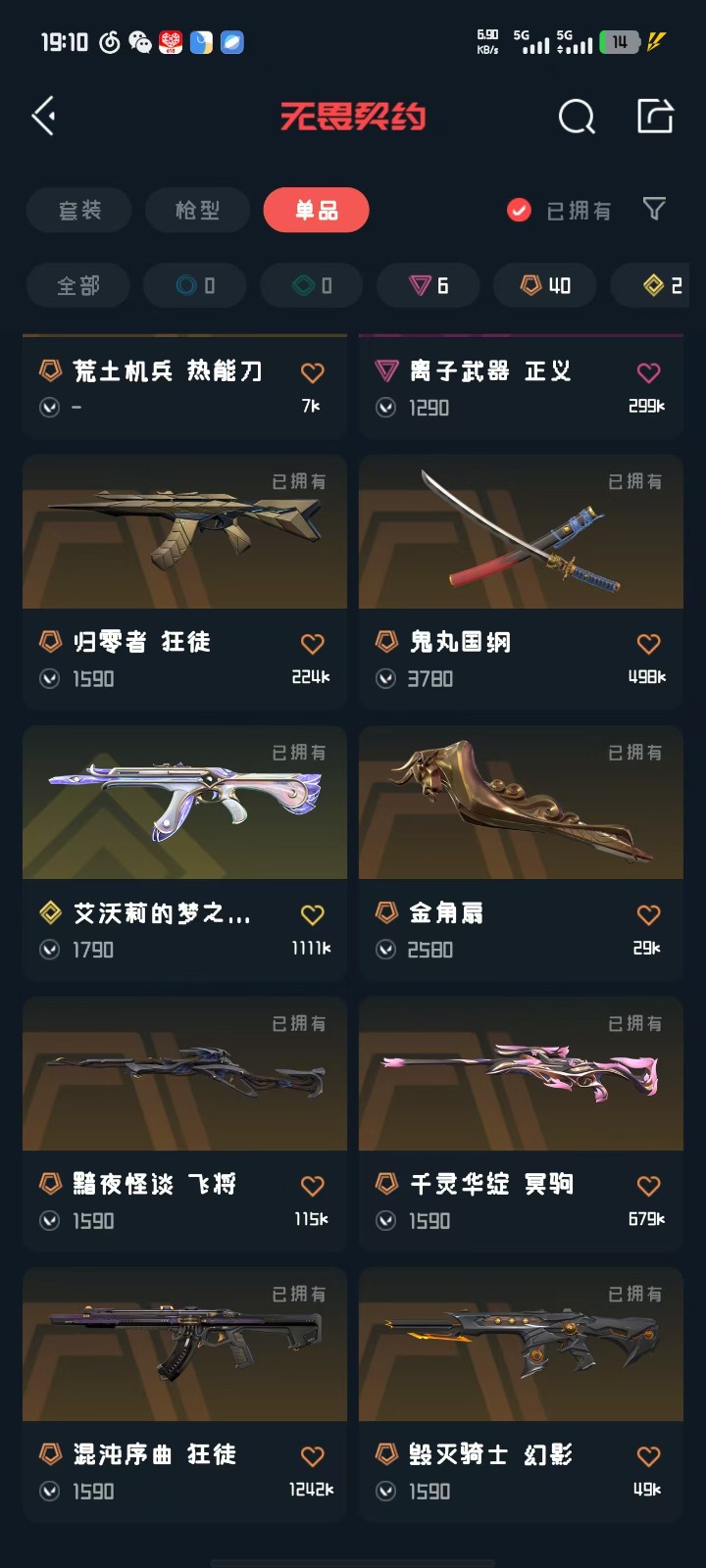This screenshot has width=706, height=1568.
Task: Select the 全部 filter chip
Action: pos(78,286)
